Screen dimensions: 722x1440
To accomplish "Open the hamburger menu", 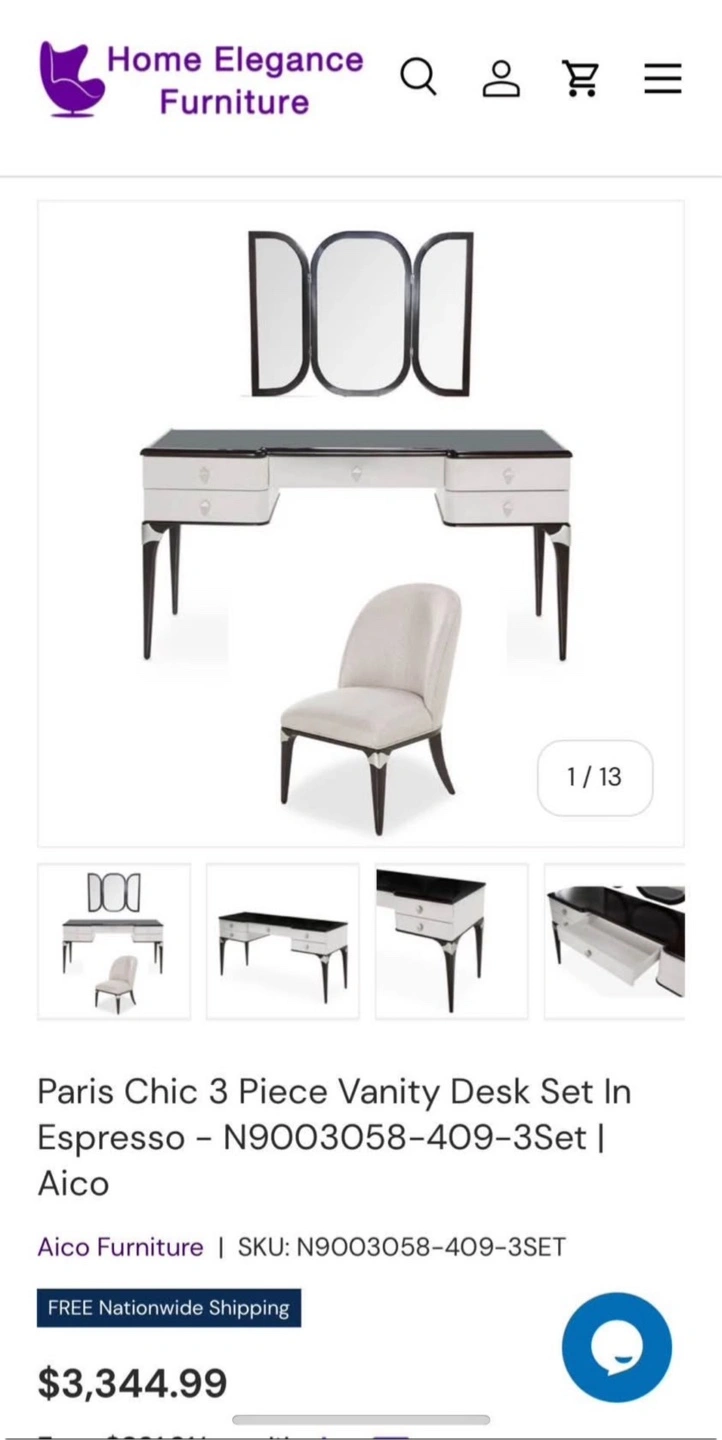I will pyautogui.click(x=662, y=78).
